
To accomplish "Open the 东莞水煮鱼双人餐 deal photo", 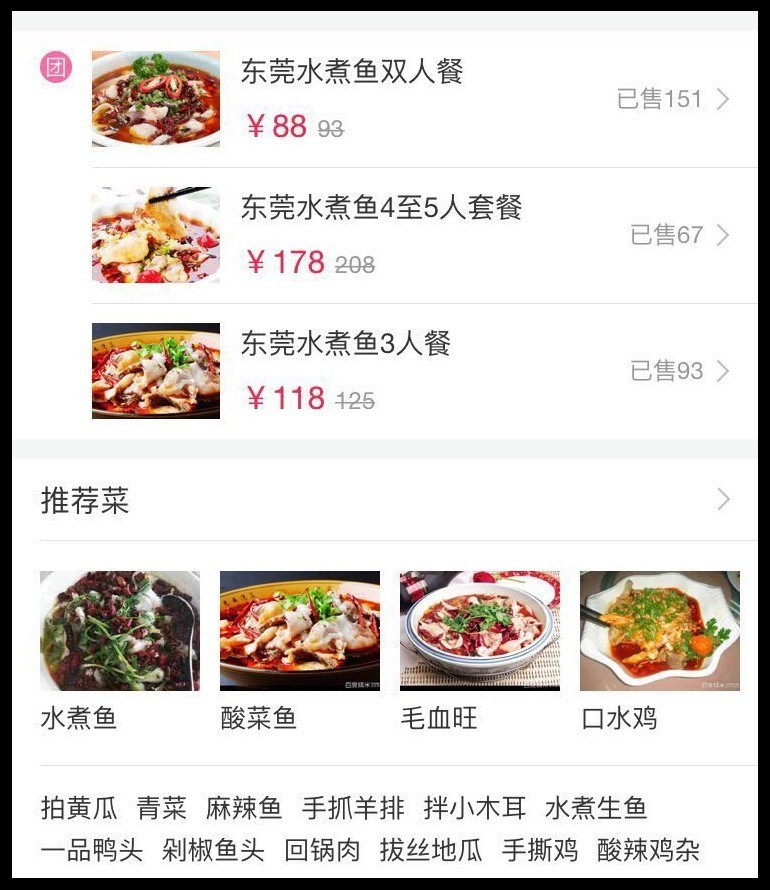I will (x=156, y=99).
